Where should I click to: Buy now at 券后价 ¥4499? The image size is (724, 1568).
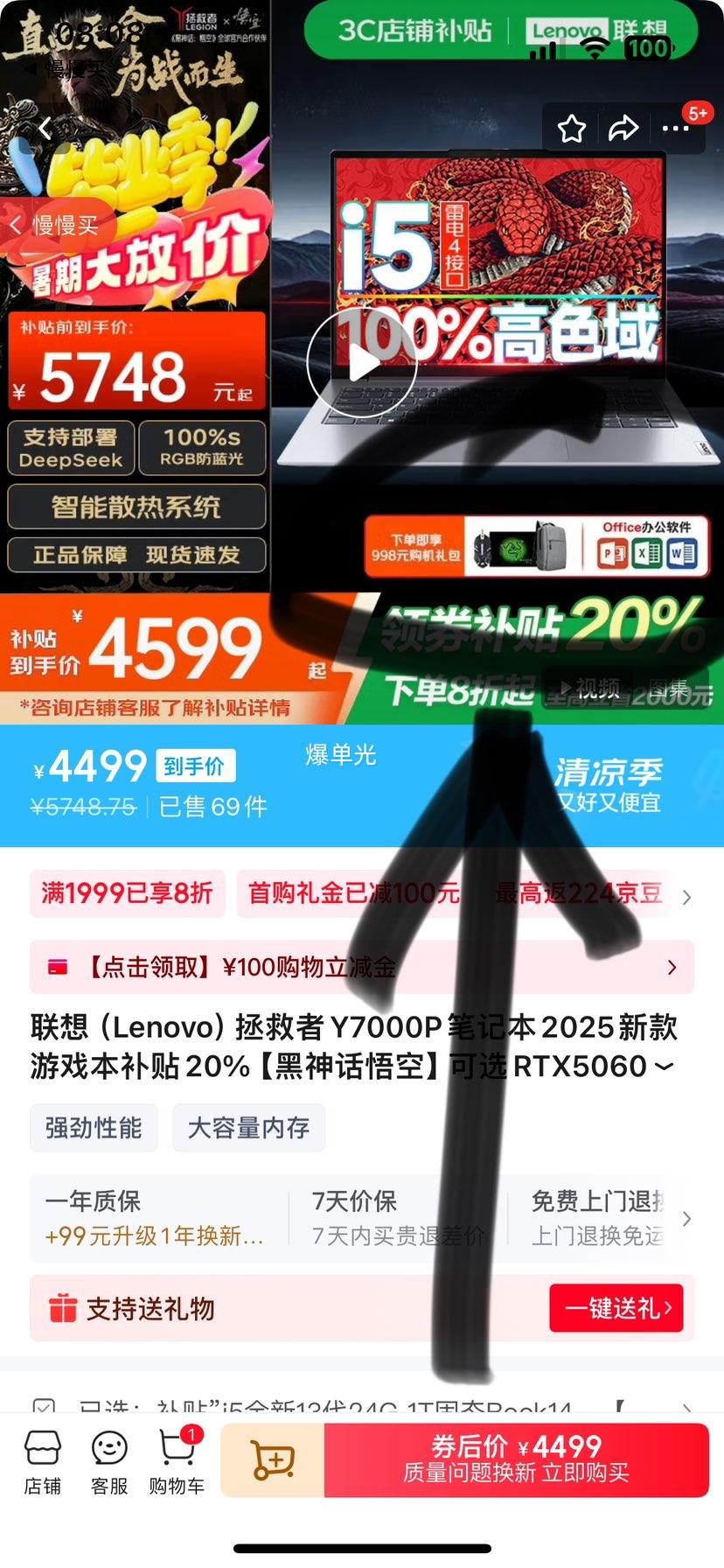click(516, 1460)
